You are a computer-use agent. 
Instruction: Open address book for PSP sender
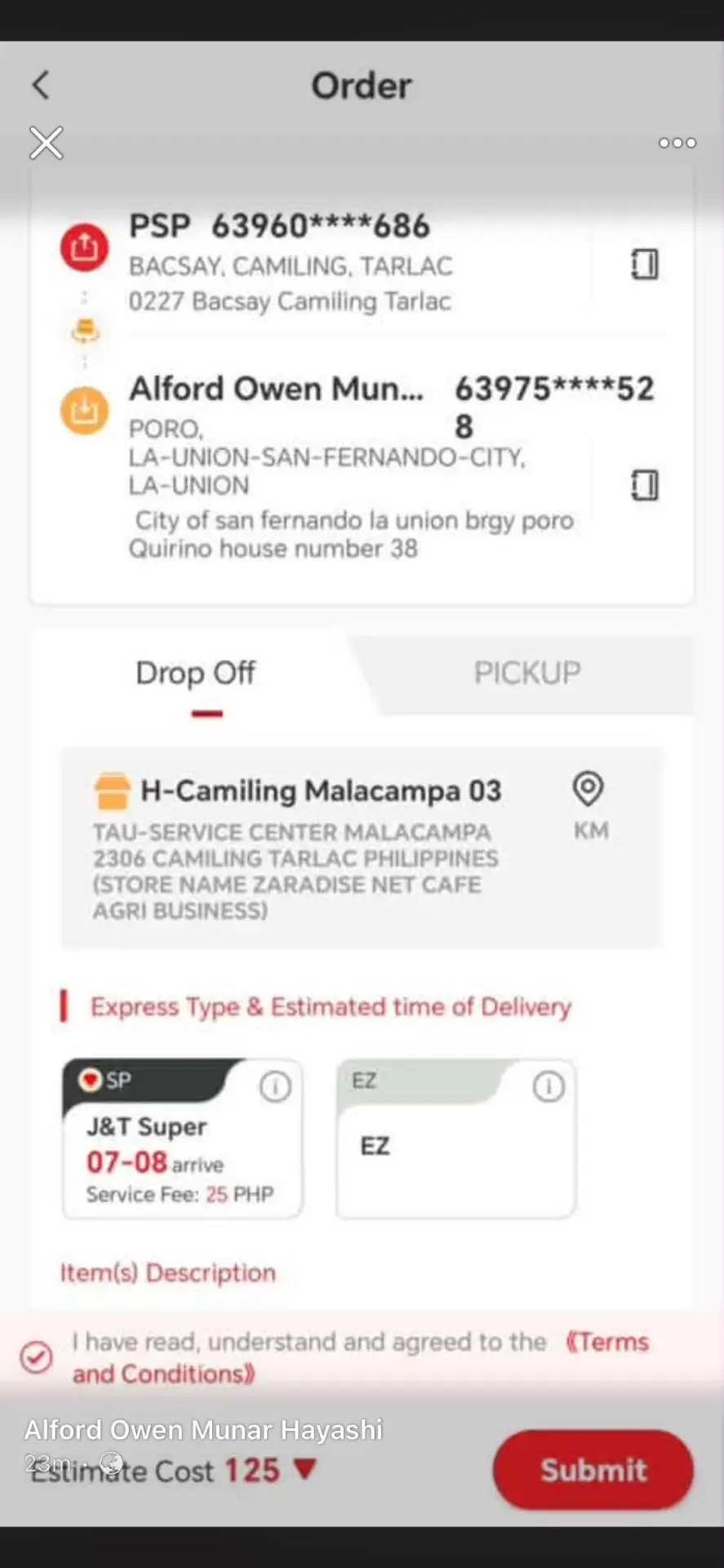coord(644,265)
